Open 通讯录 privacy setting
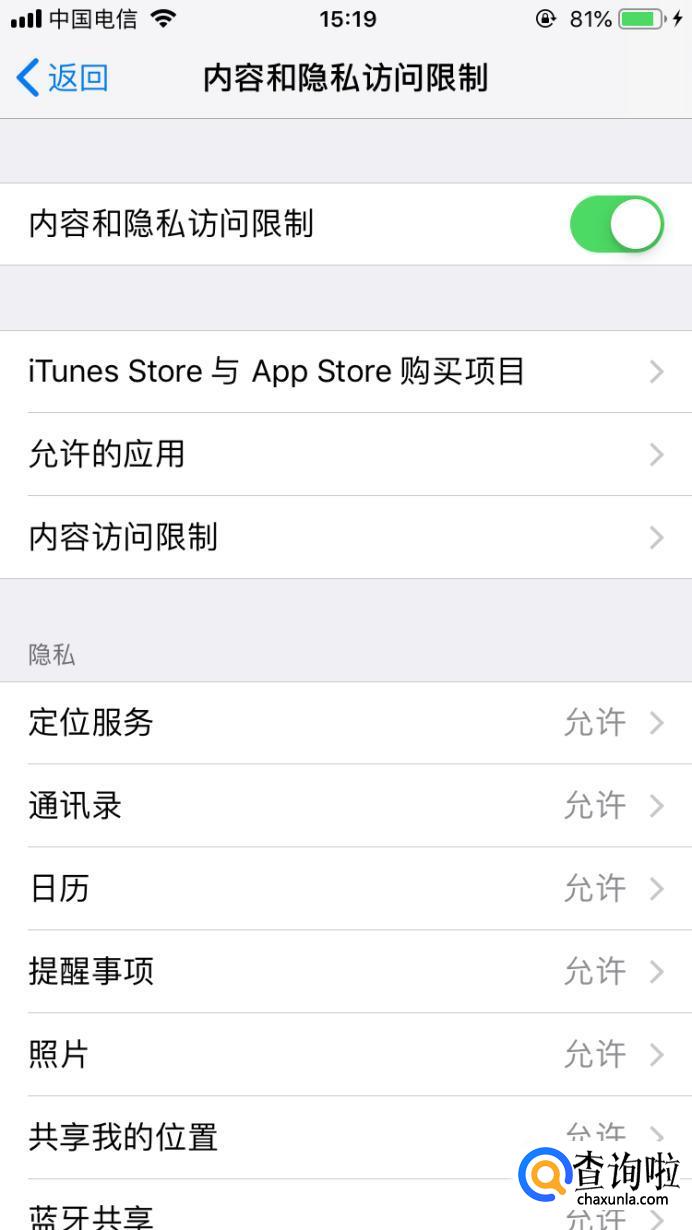 (346, 806)
